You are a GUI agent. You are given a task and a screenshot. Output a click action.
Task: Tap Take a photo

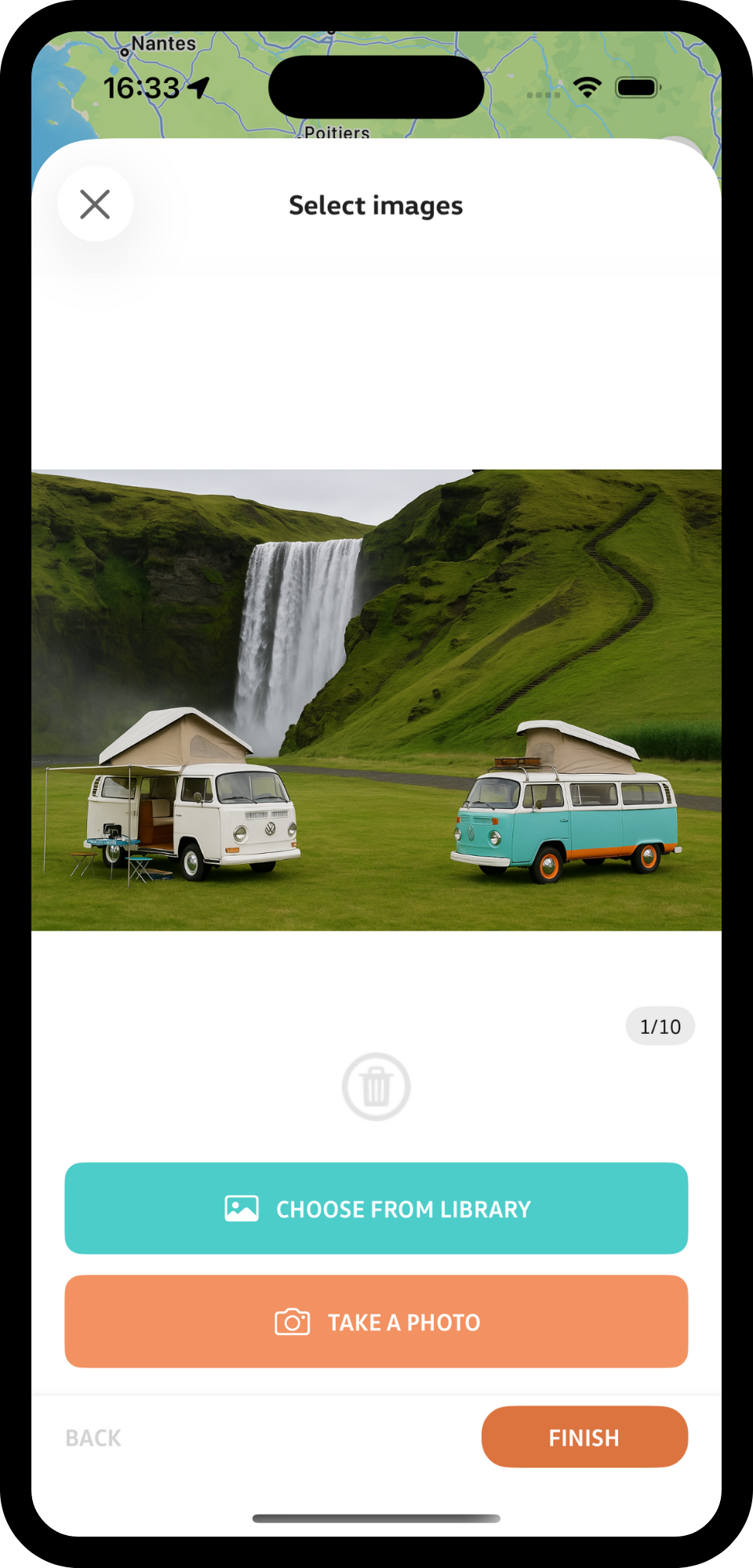click(x=376, y=1322)
